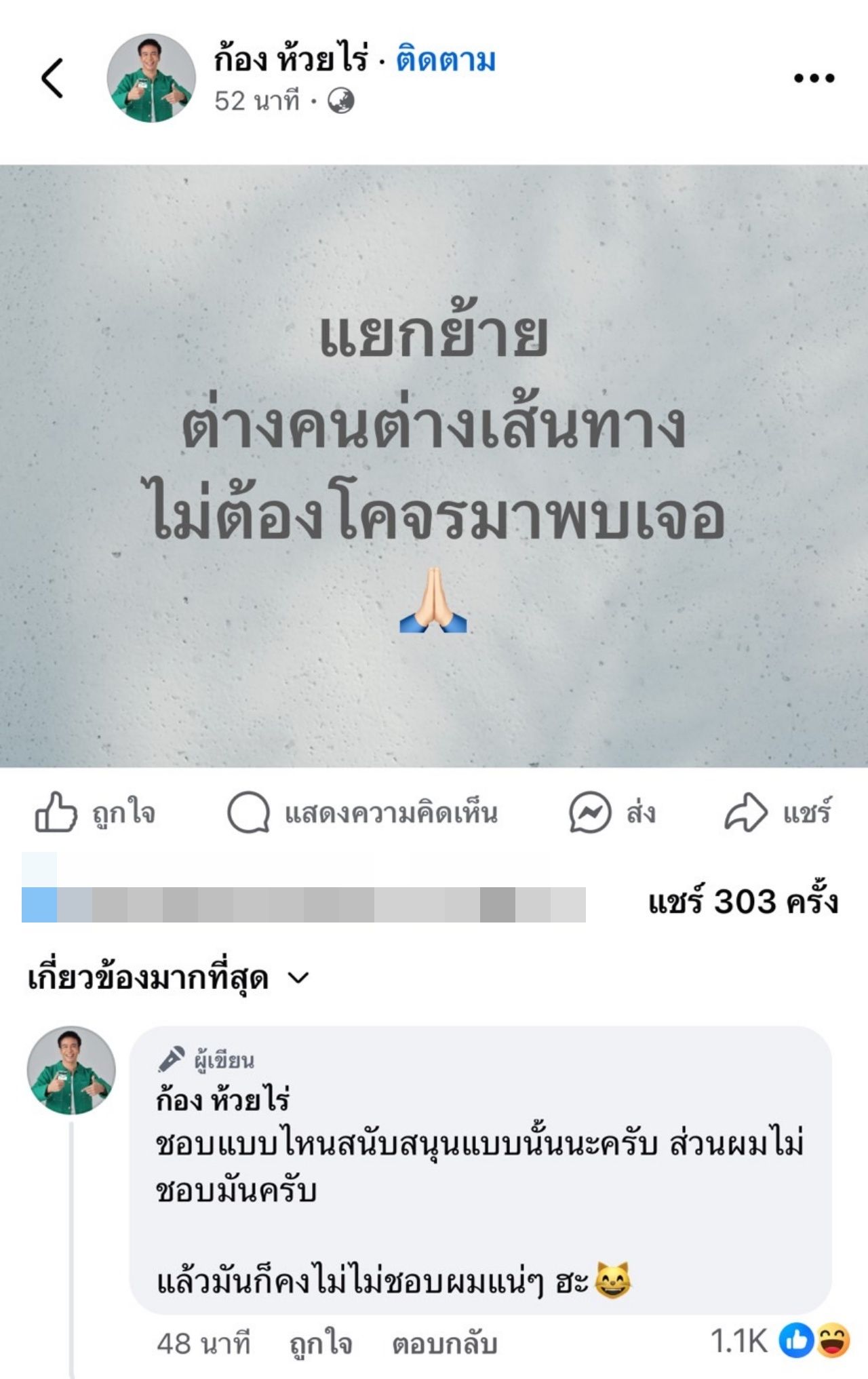Reply to the author's comment with ตอบกลับ
Image resolution: width=868 pixels, height=1379 pixels.
point(444,1342)
